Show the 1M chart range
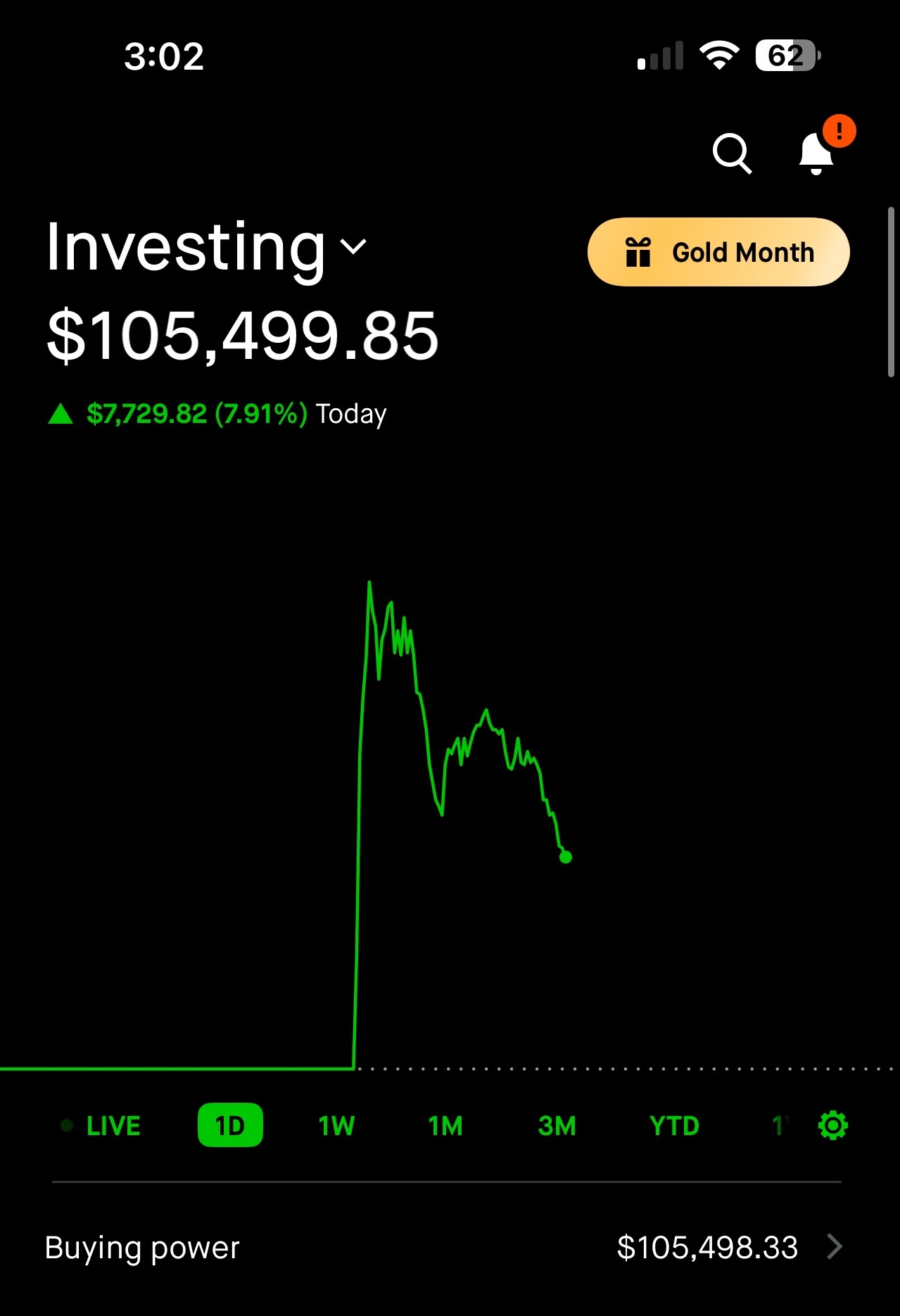The image size is (900, 1316). [445, 1126]
